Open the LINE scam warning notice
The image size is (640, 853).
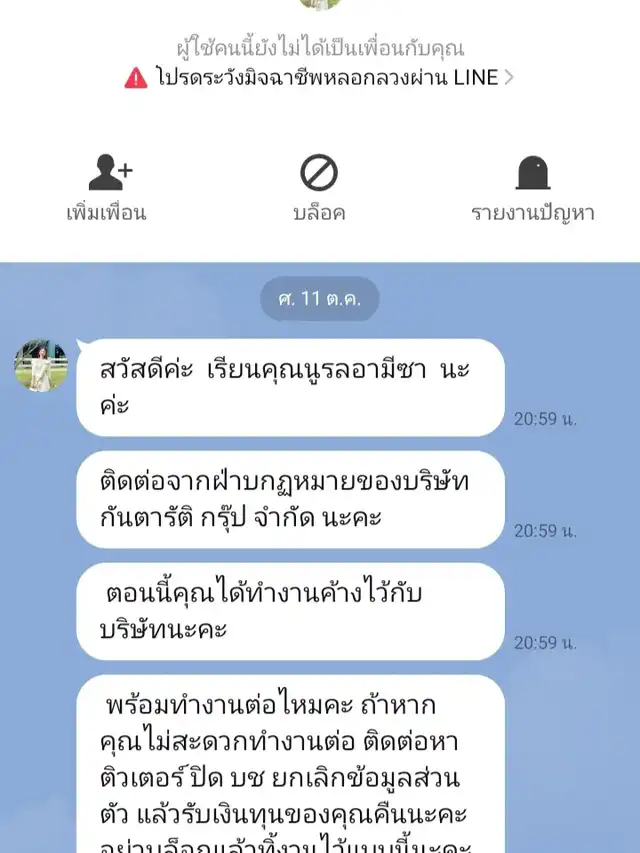pos(319,78)
